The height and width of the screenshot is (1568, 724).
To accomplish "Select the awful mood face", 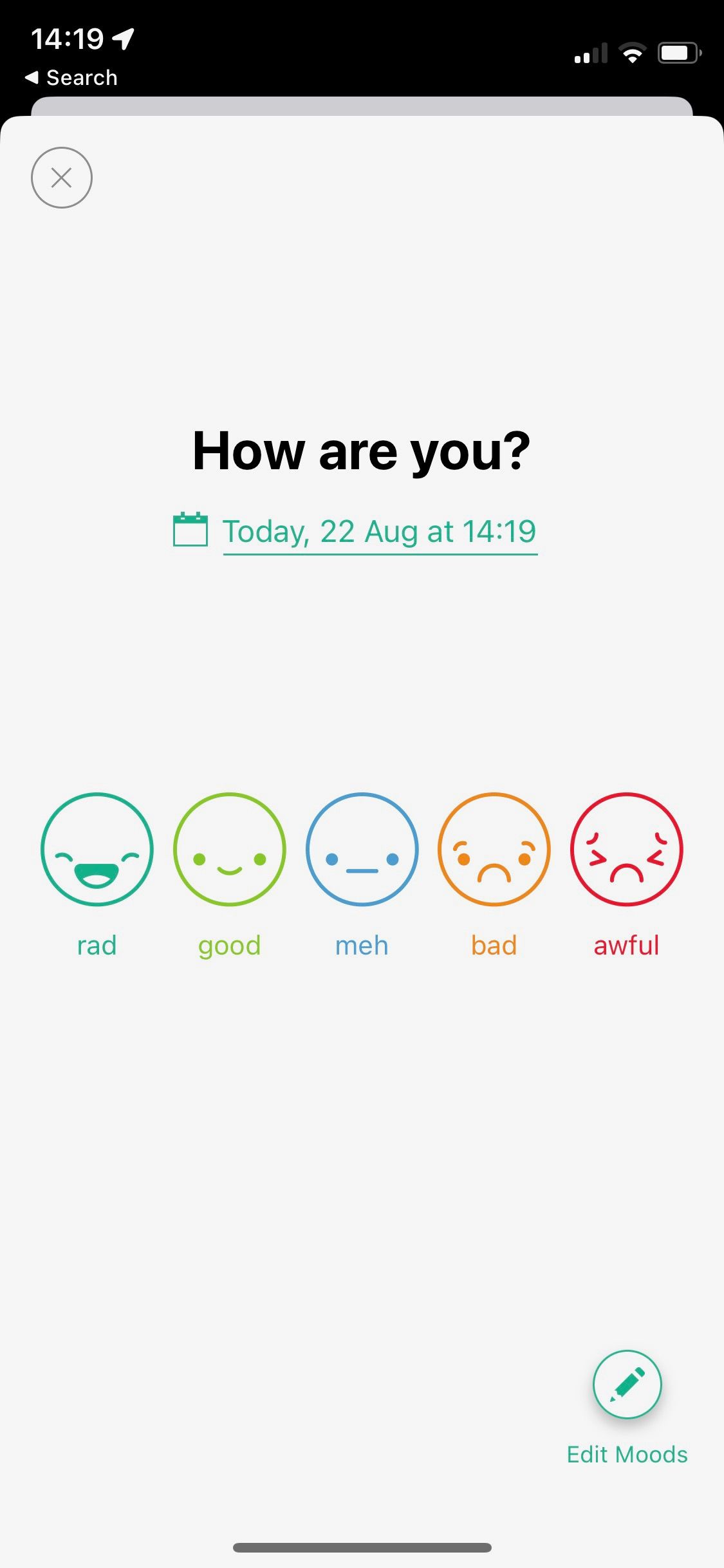I will [627, 850].
